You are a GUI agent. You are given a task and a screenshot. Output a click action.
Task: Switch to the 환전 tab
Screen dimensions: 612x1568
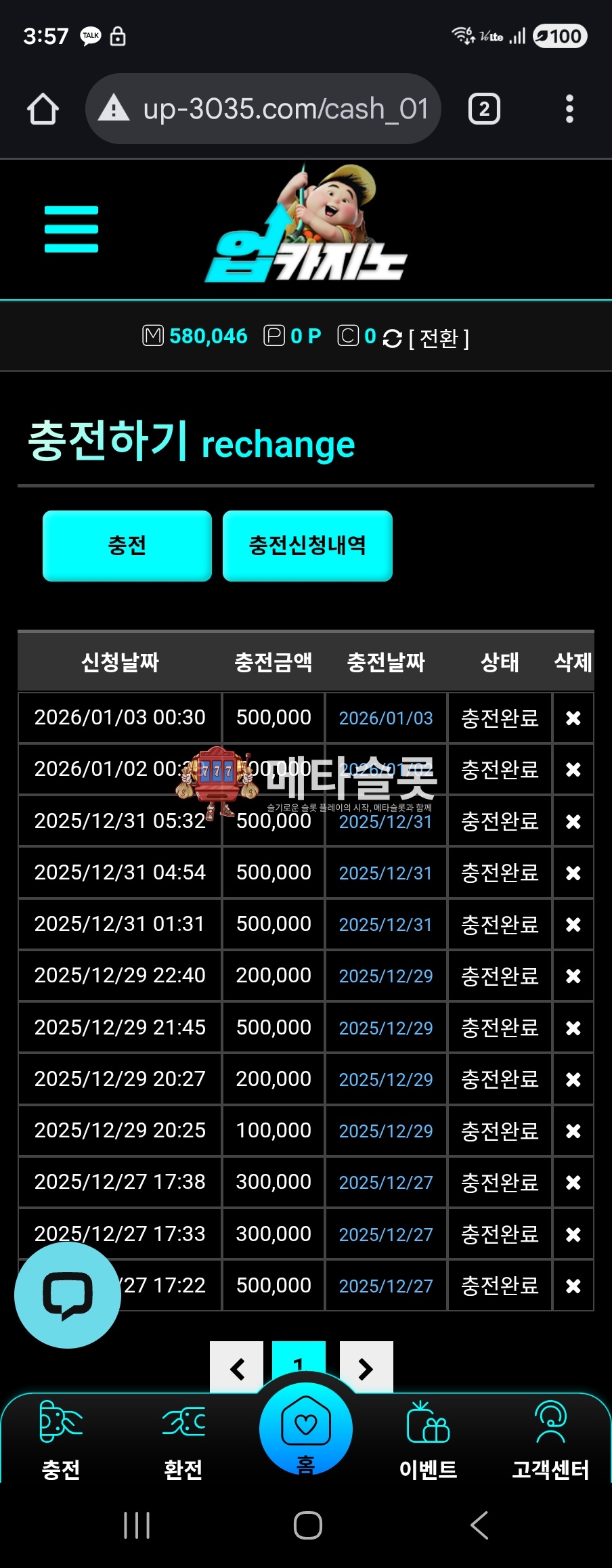(x=183, y=1439)
